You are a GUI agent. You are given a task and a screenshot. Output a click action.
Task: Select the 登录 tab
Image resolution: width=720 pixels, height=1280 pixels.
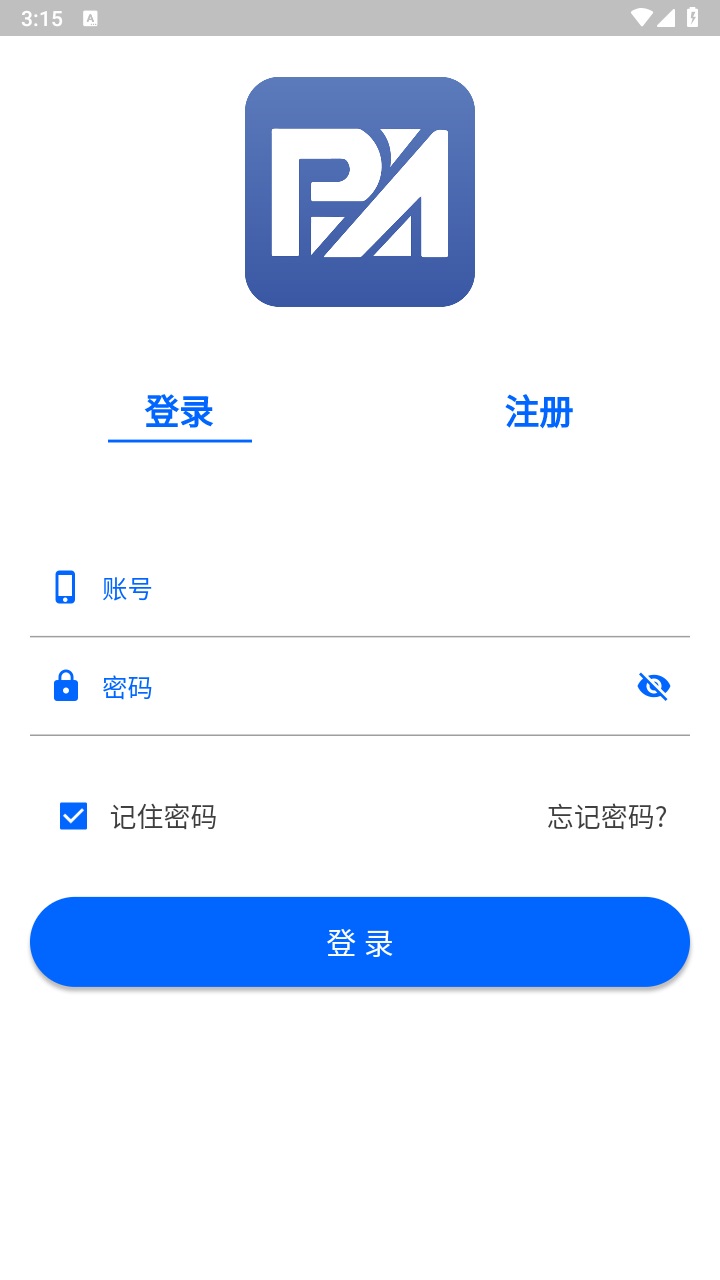click(180, 413)
